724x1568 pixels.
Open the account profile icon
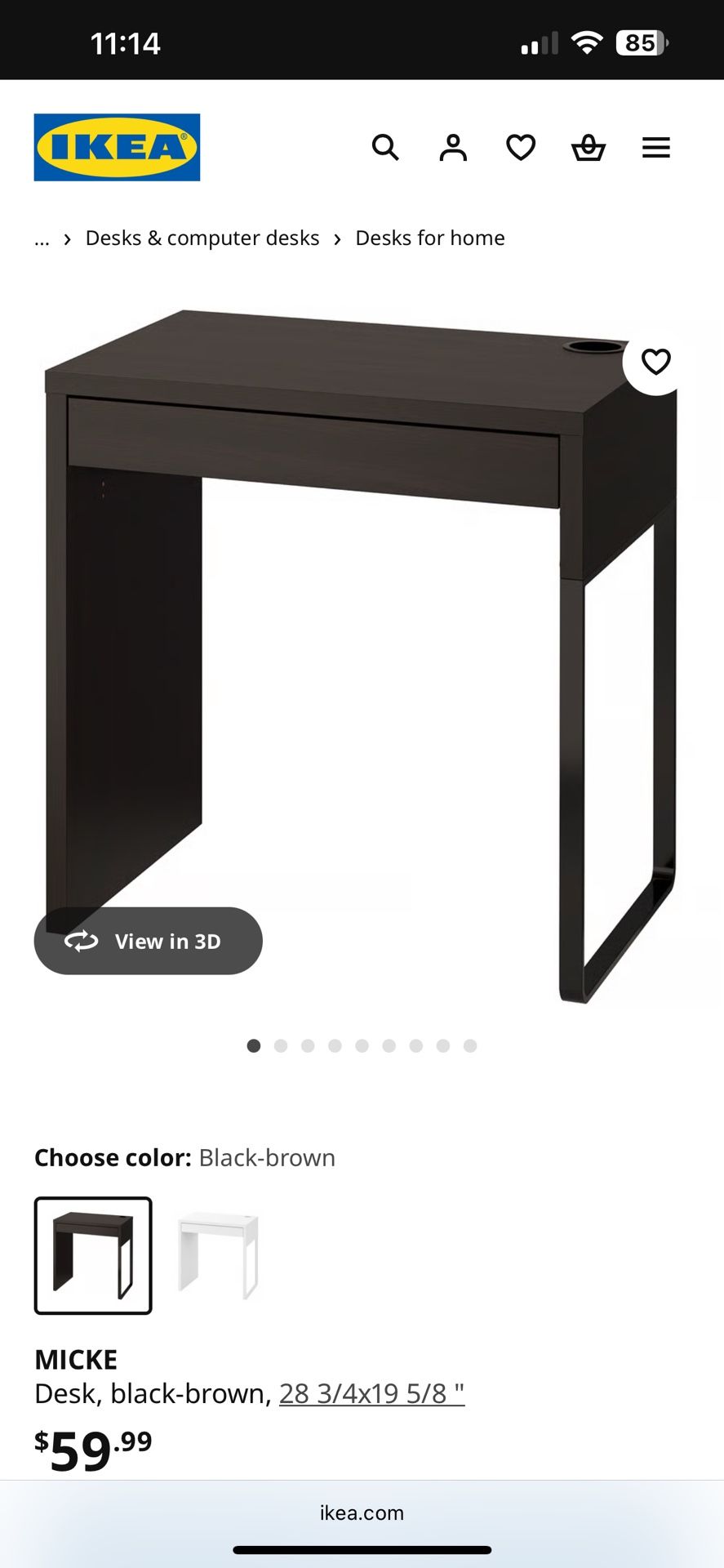453,148
